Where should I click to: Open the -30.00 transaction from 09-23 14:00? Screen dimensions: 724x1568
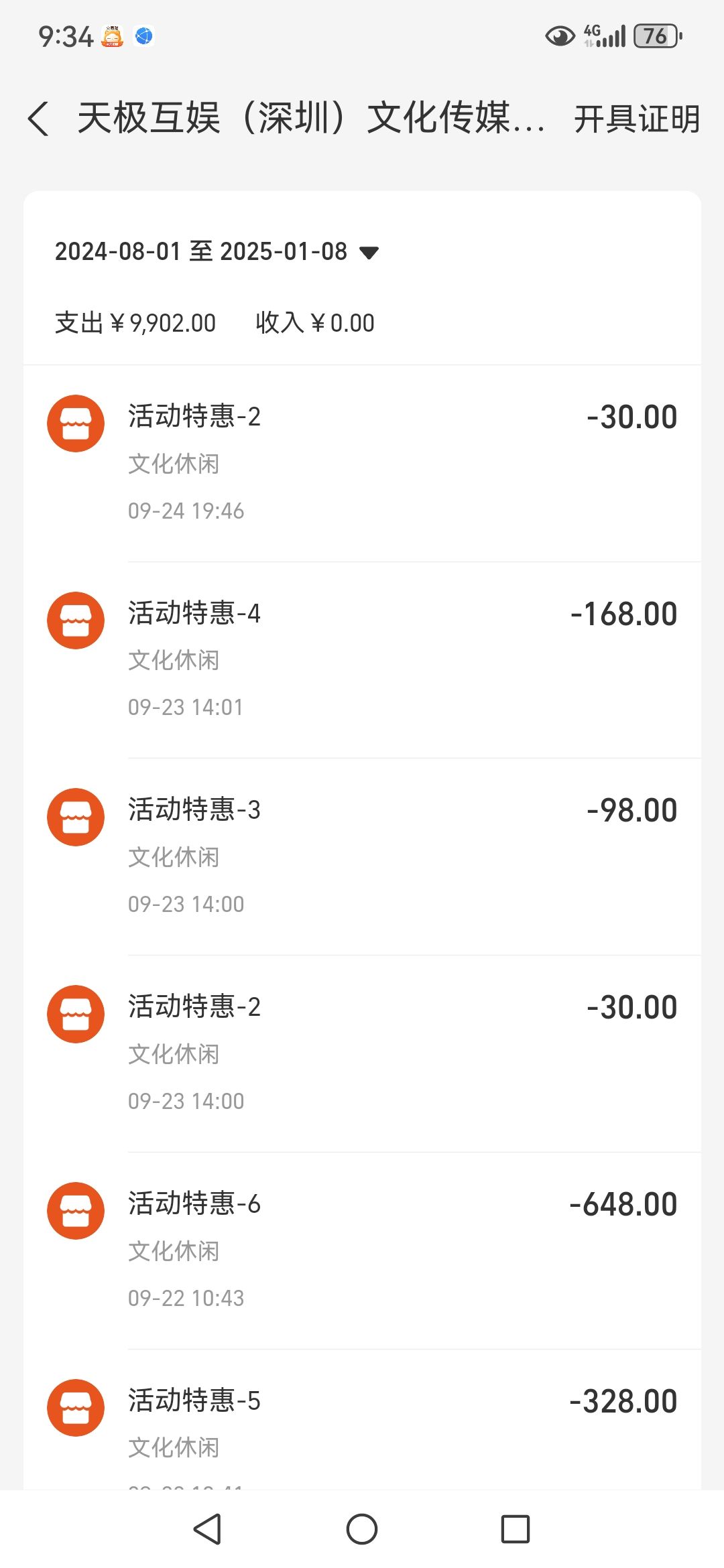click(362, 1053)
